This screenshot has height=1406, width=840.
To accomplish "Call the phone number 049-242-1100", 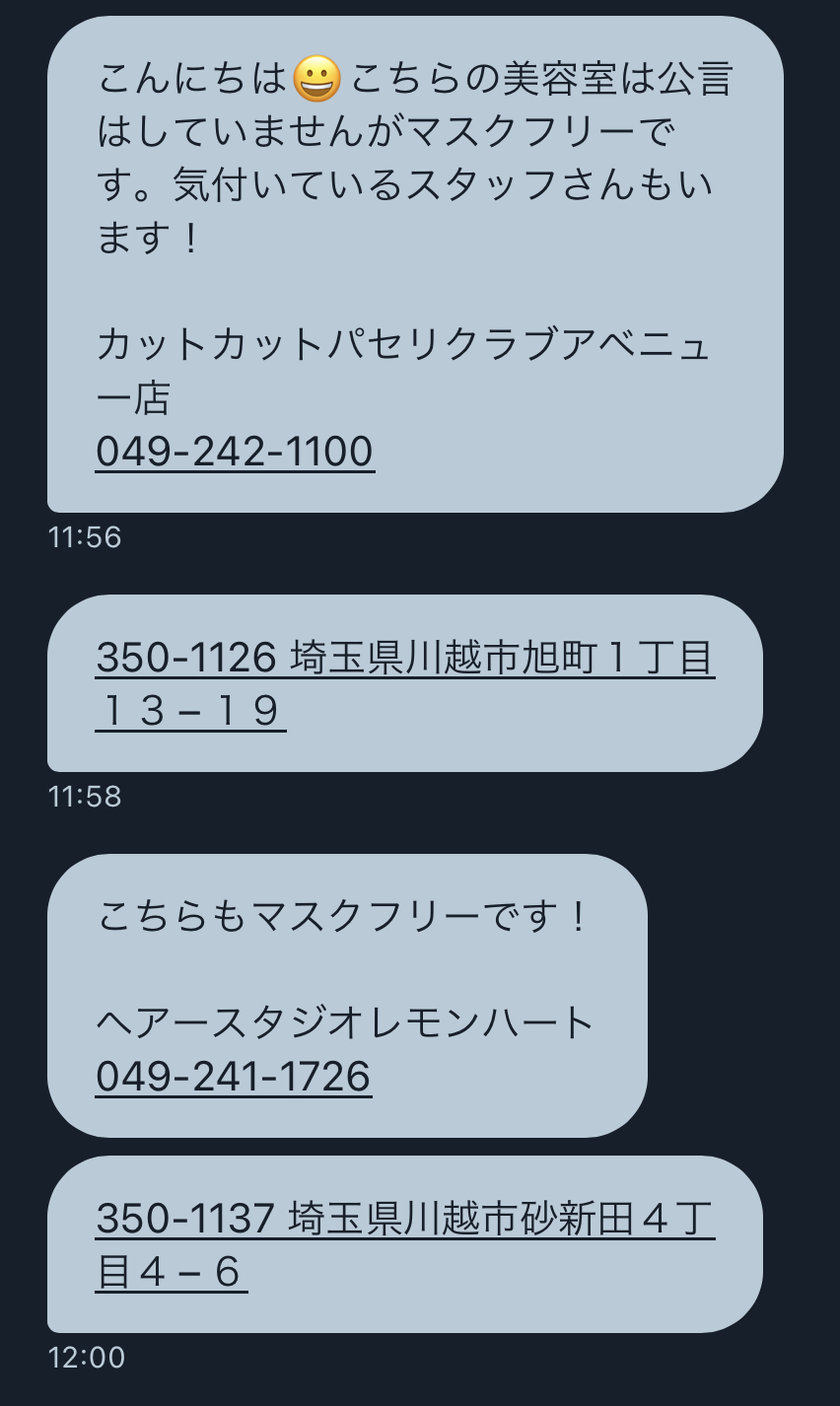I will pos(235,452).
